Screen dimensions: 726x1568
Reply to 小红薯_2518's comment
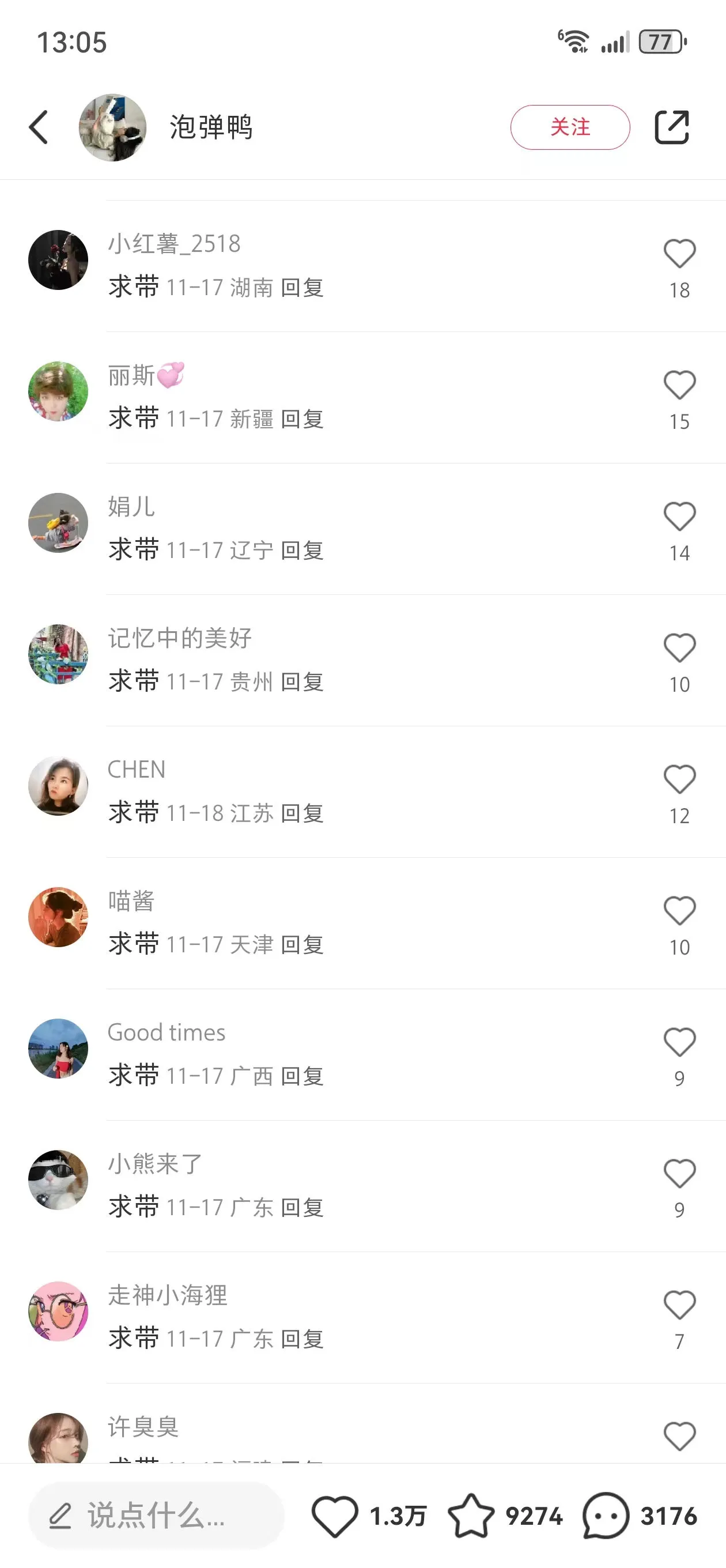click(302, 287)
